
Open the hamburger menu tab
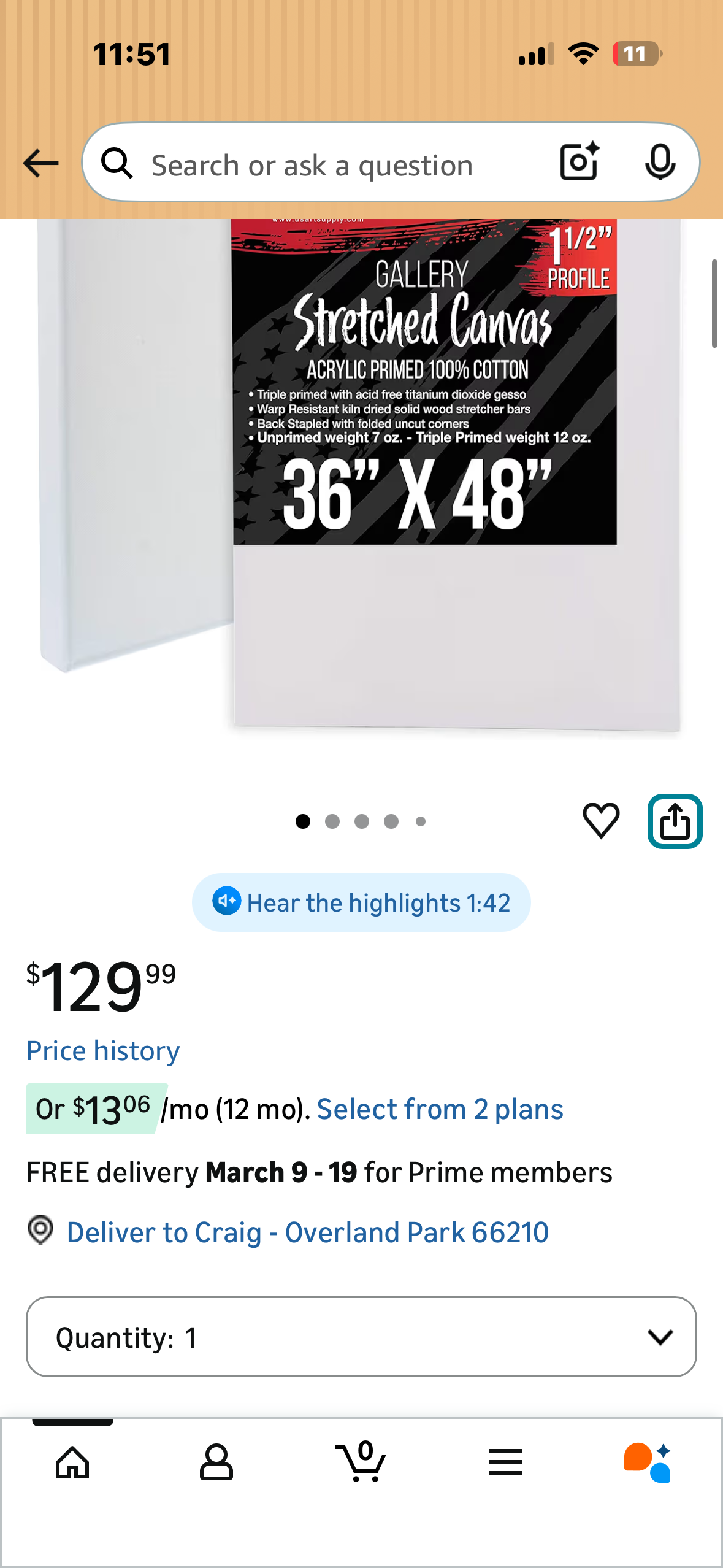[505, 1462]
